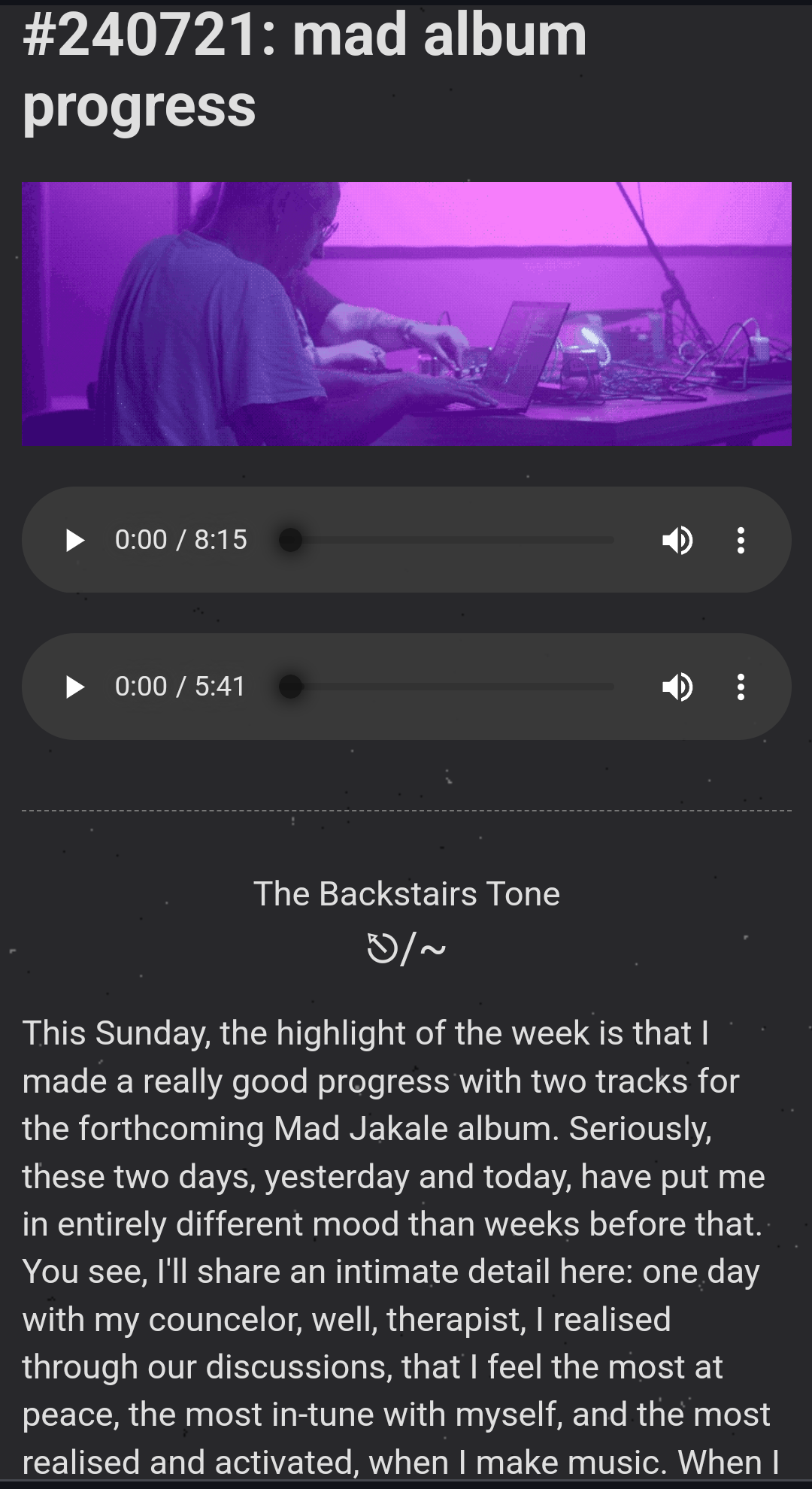Mute the 8:15 audio player
The image size is (812, 1489).
click(677, 540)
